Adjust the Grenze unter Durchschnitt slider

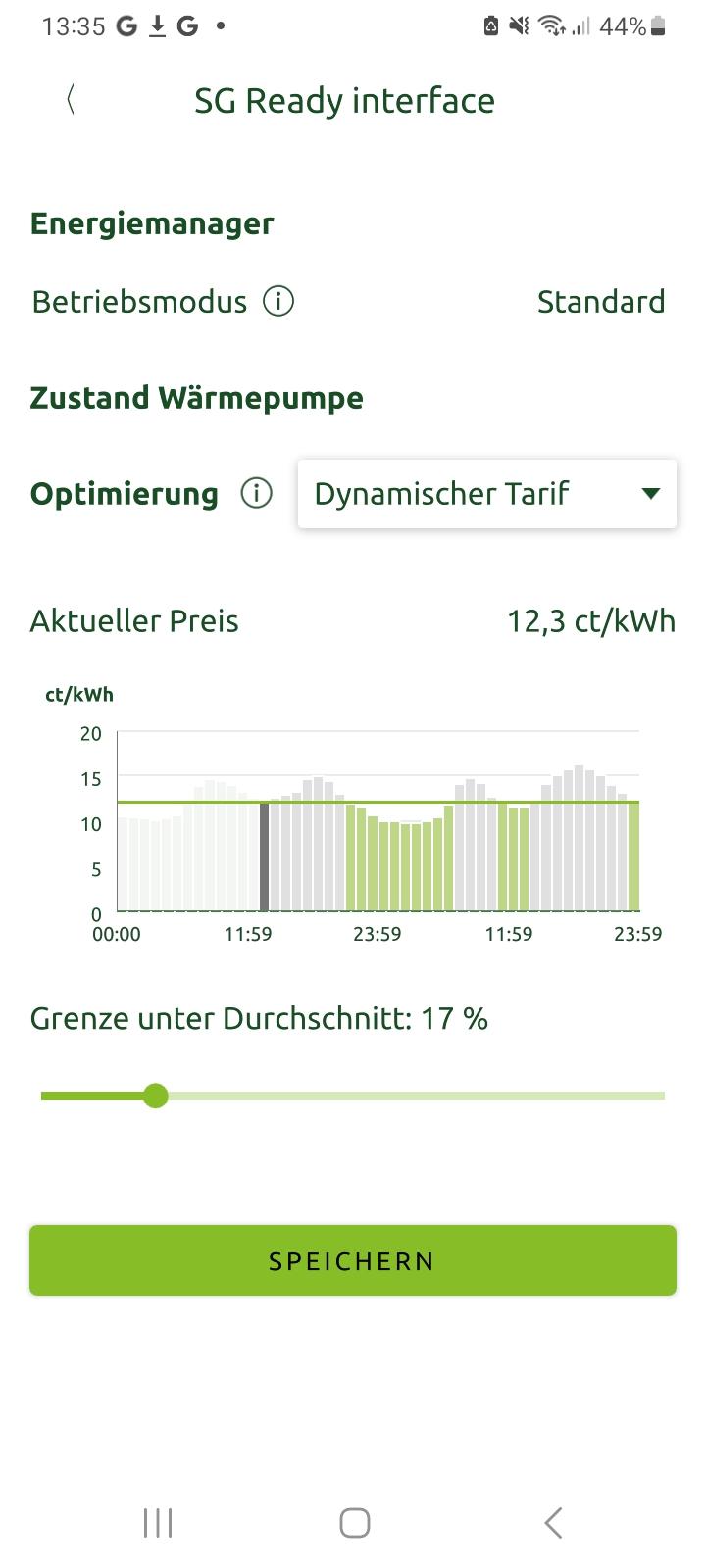coord(155,1096)
